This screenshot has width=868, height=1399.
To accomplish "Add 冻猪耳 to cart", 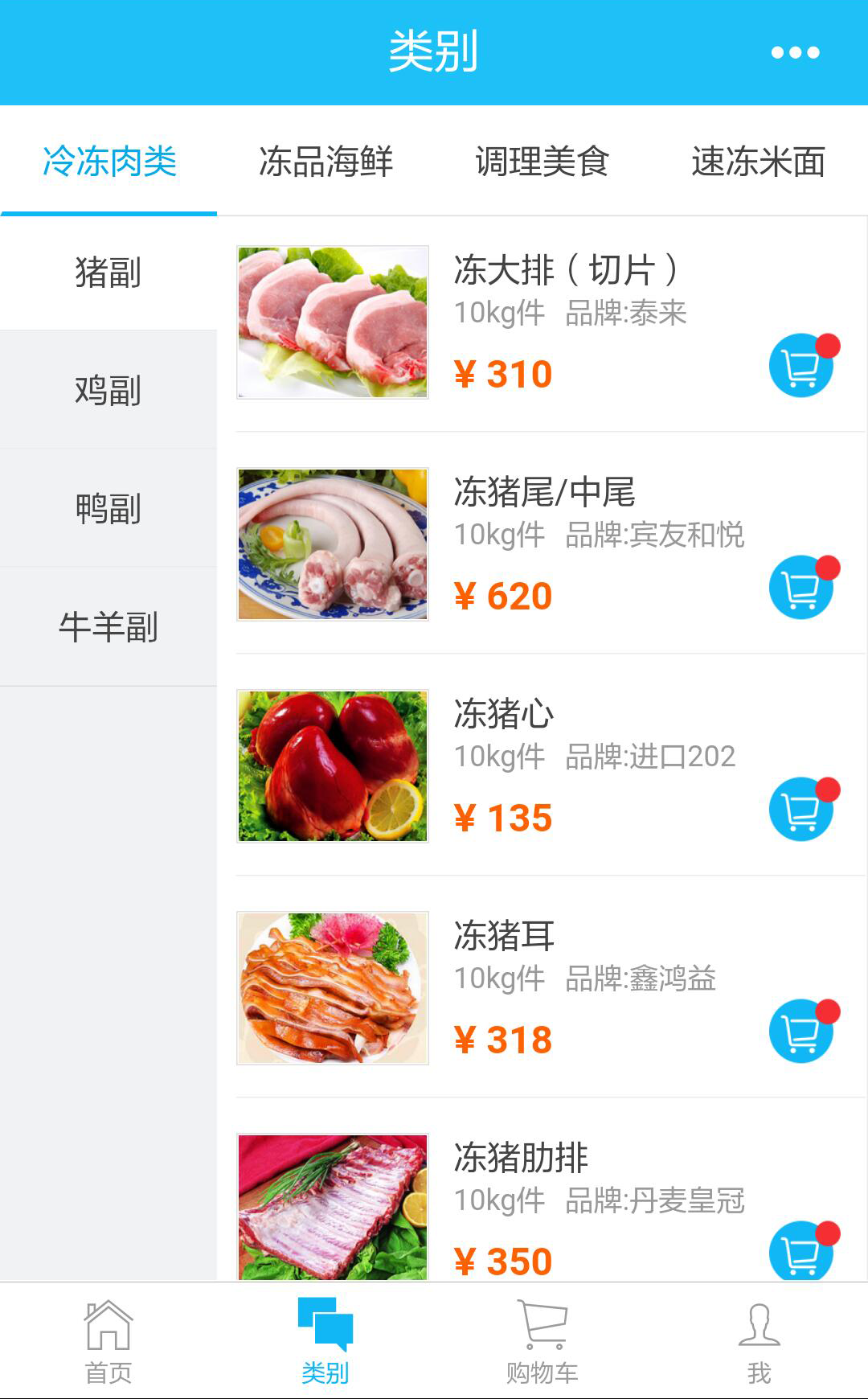I will pos(801,1032).
